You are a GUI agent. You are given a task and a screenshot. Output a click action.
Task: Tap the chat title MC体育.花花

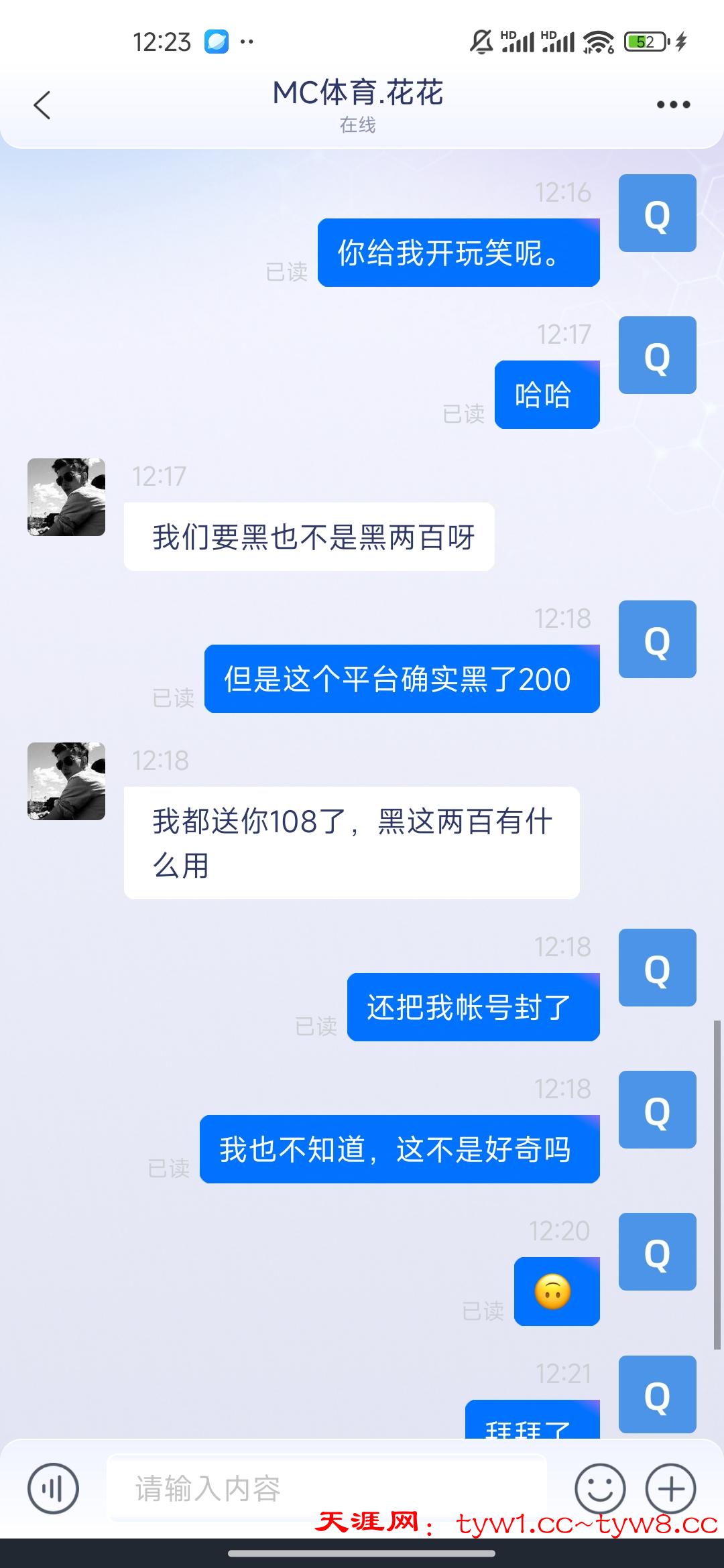361,94
